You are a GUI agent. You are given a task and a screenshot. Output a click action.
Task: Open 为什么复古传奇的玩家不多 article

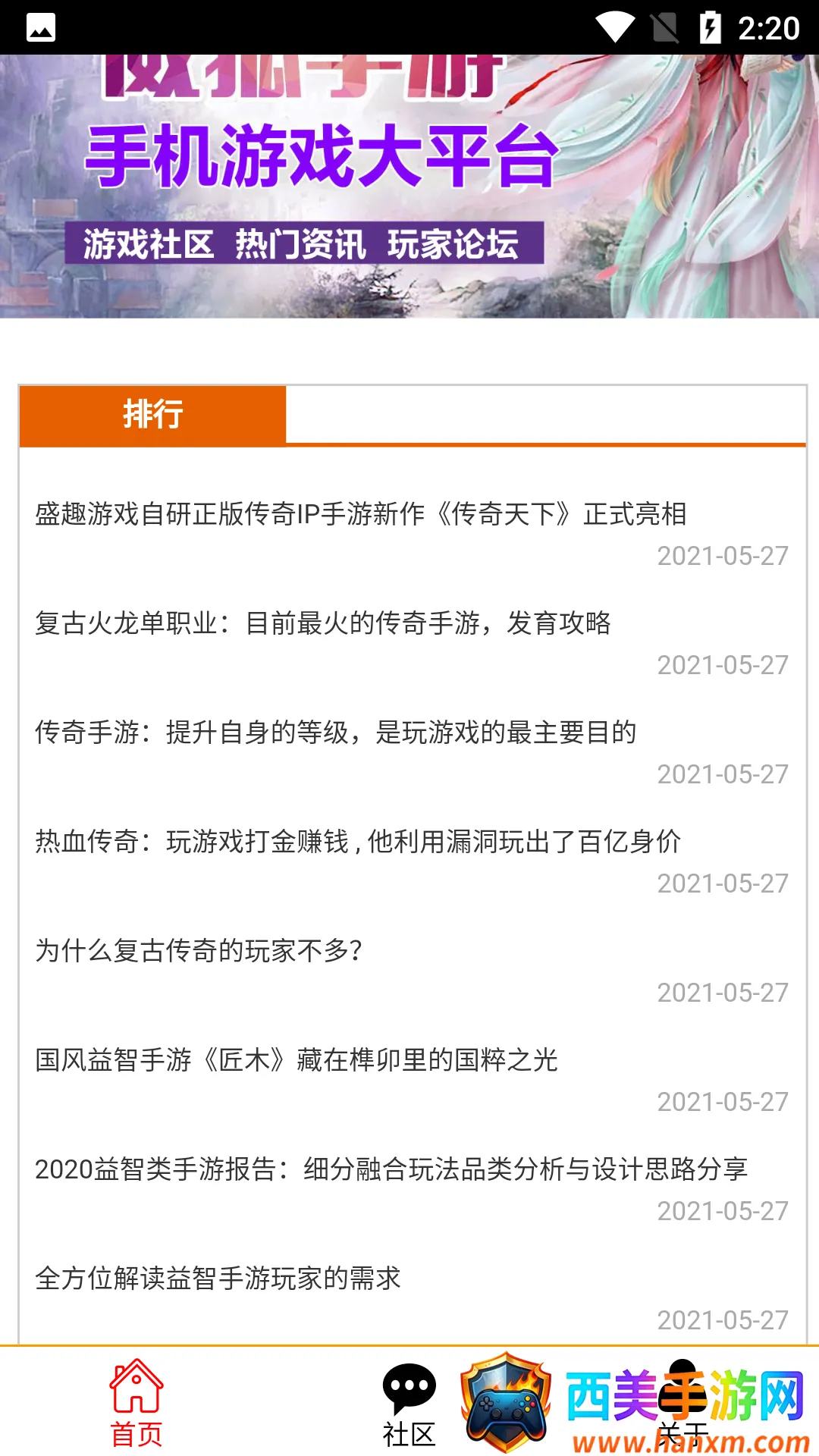click(199, 951)
